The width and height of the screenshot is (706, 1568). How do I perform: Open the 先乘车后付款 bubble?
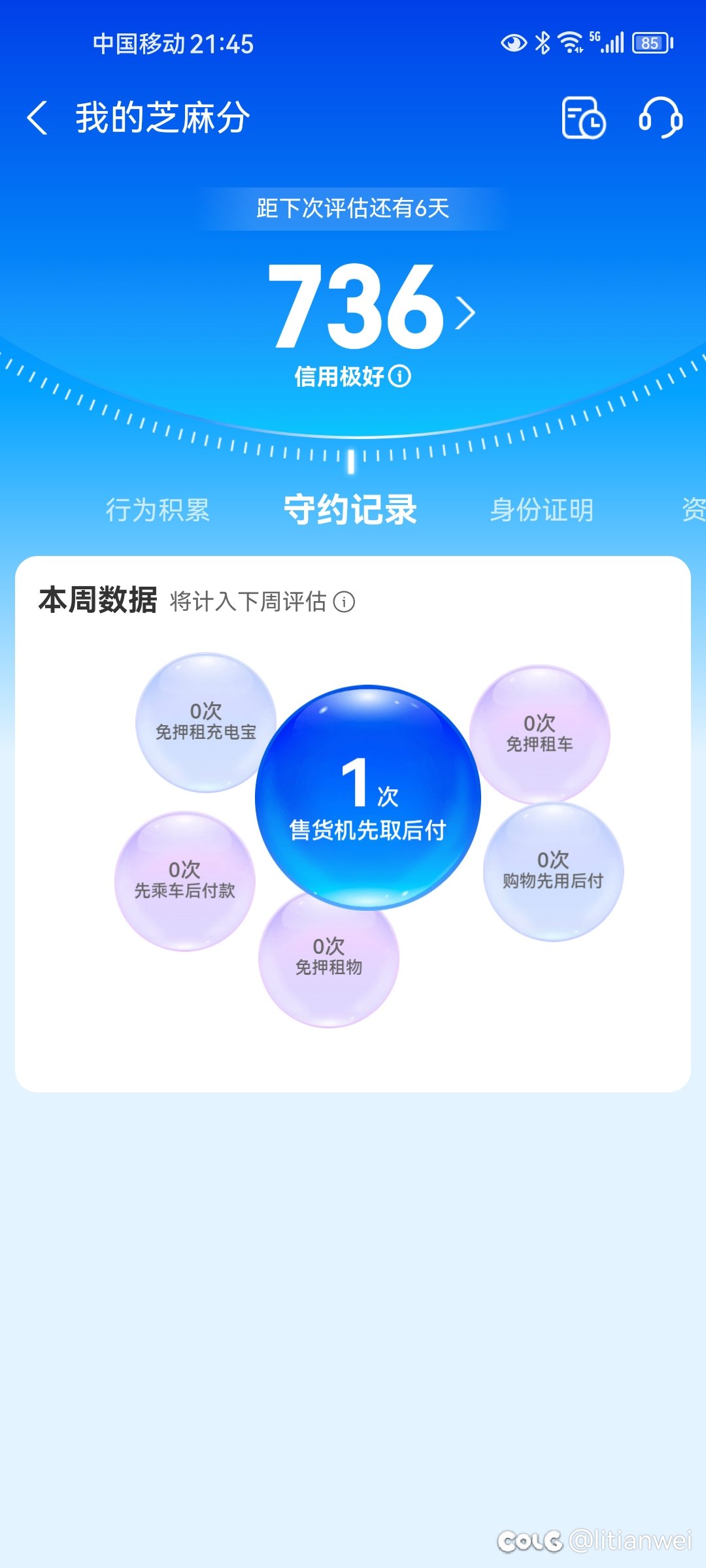(x=184, y=881)
